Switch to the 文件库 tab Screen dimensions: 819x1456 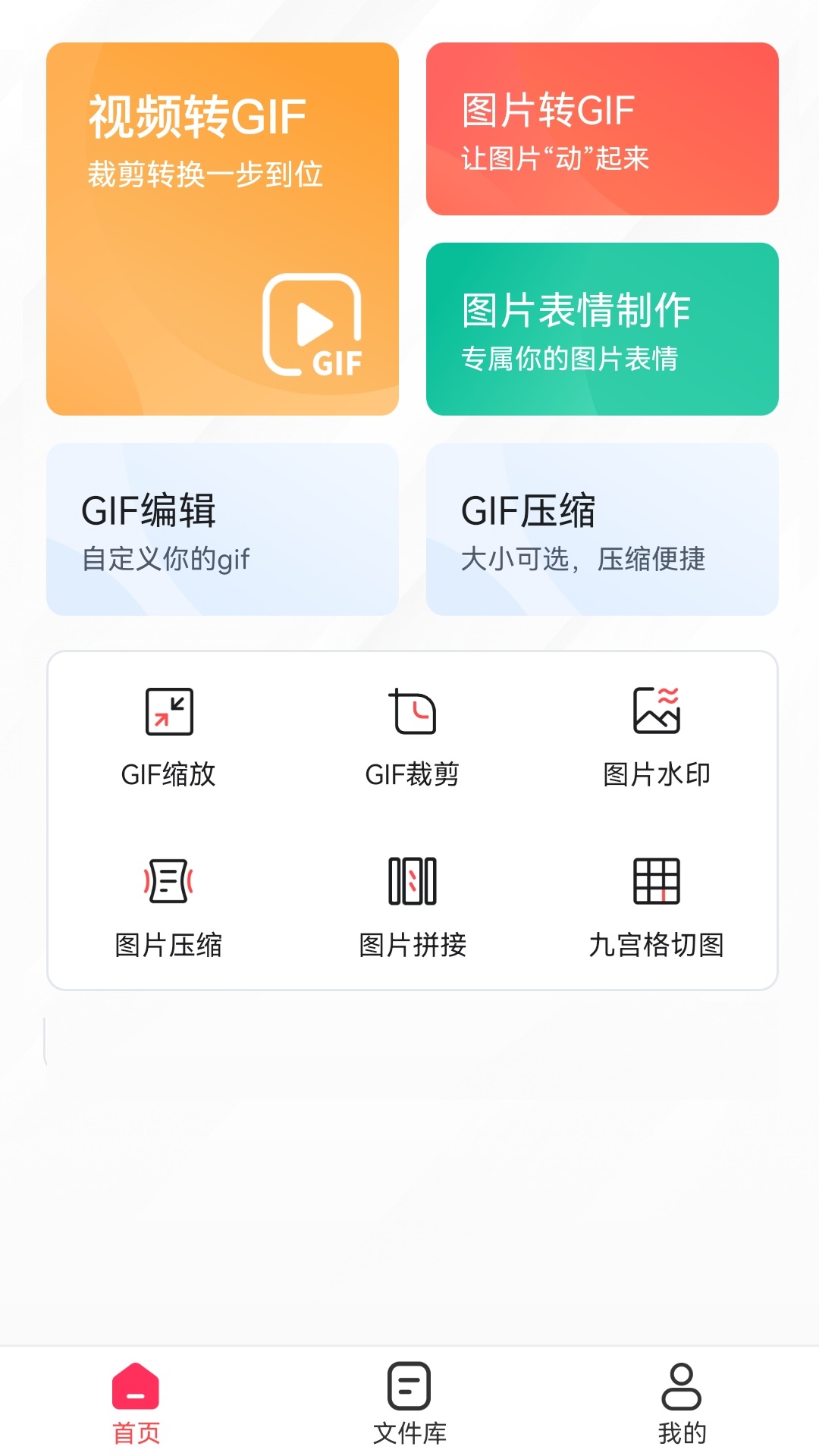[408, 1410]
